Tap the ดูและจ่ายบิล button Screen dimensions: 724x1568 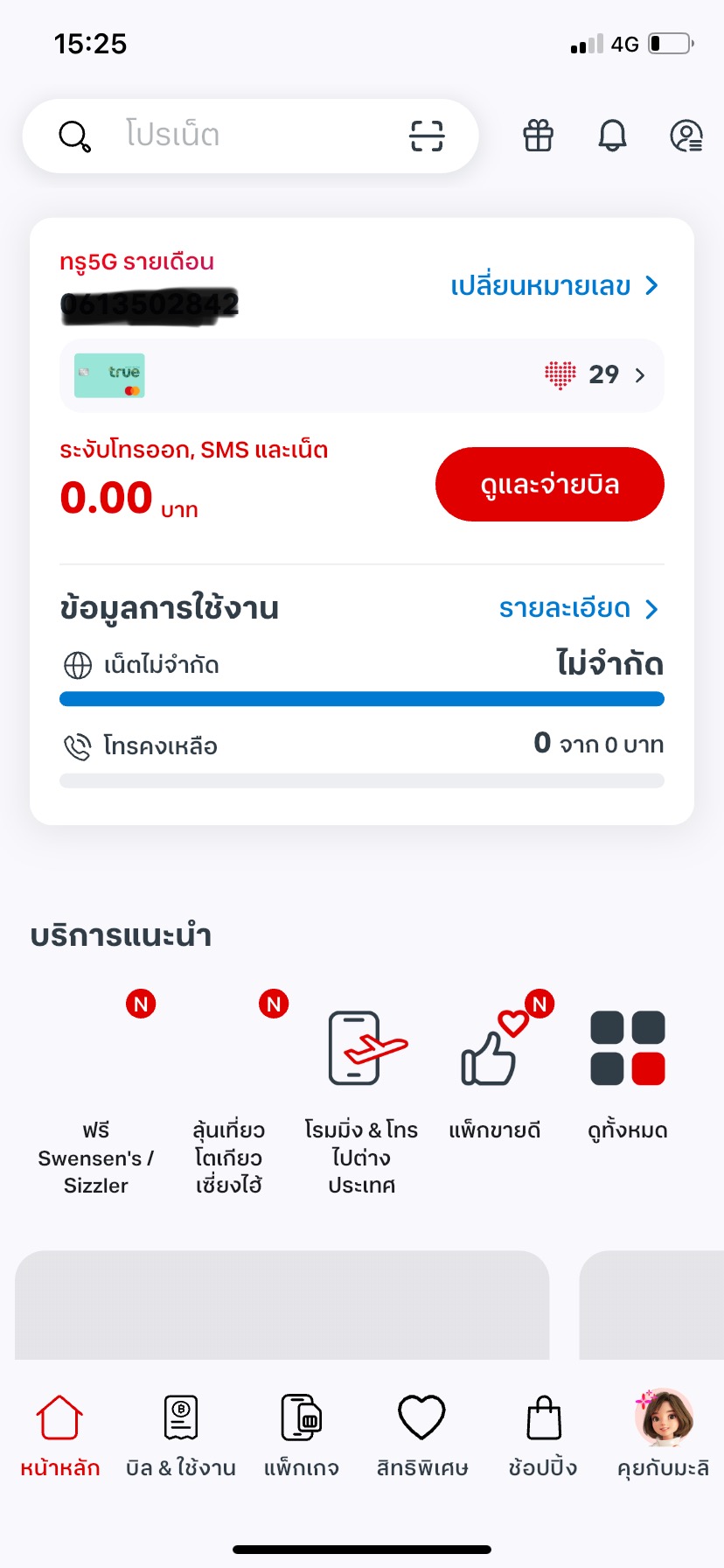(x=549, y=485)
